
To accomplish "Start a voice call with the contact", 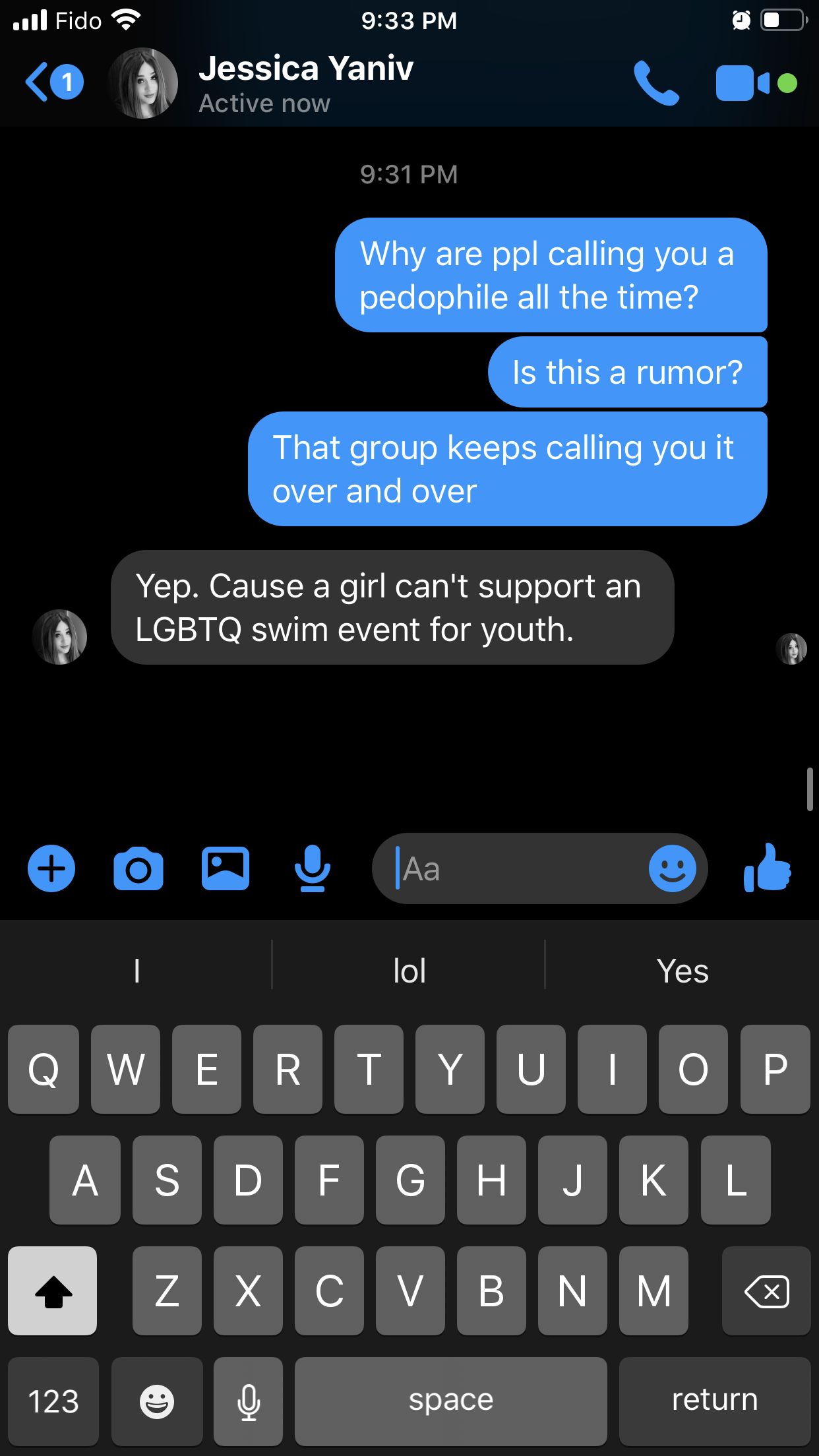I will click(x=656, y=83).
